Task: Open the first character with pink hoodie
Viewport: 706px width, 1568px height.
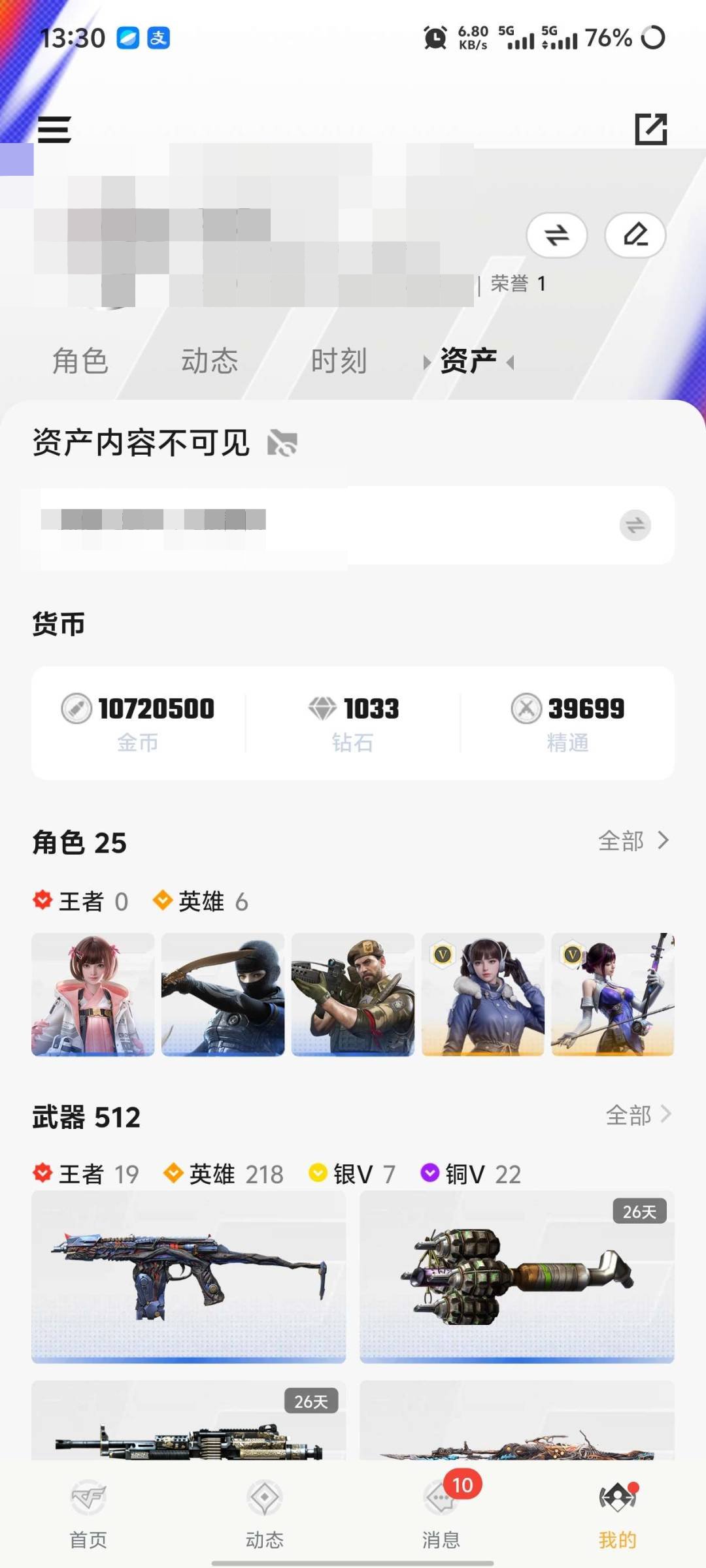Action: [x=93, y=994]
